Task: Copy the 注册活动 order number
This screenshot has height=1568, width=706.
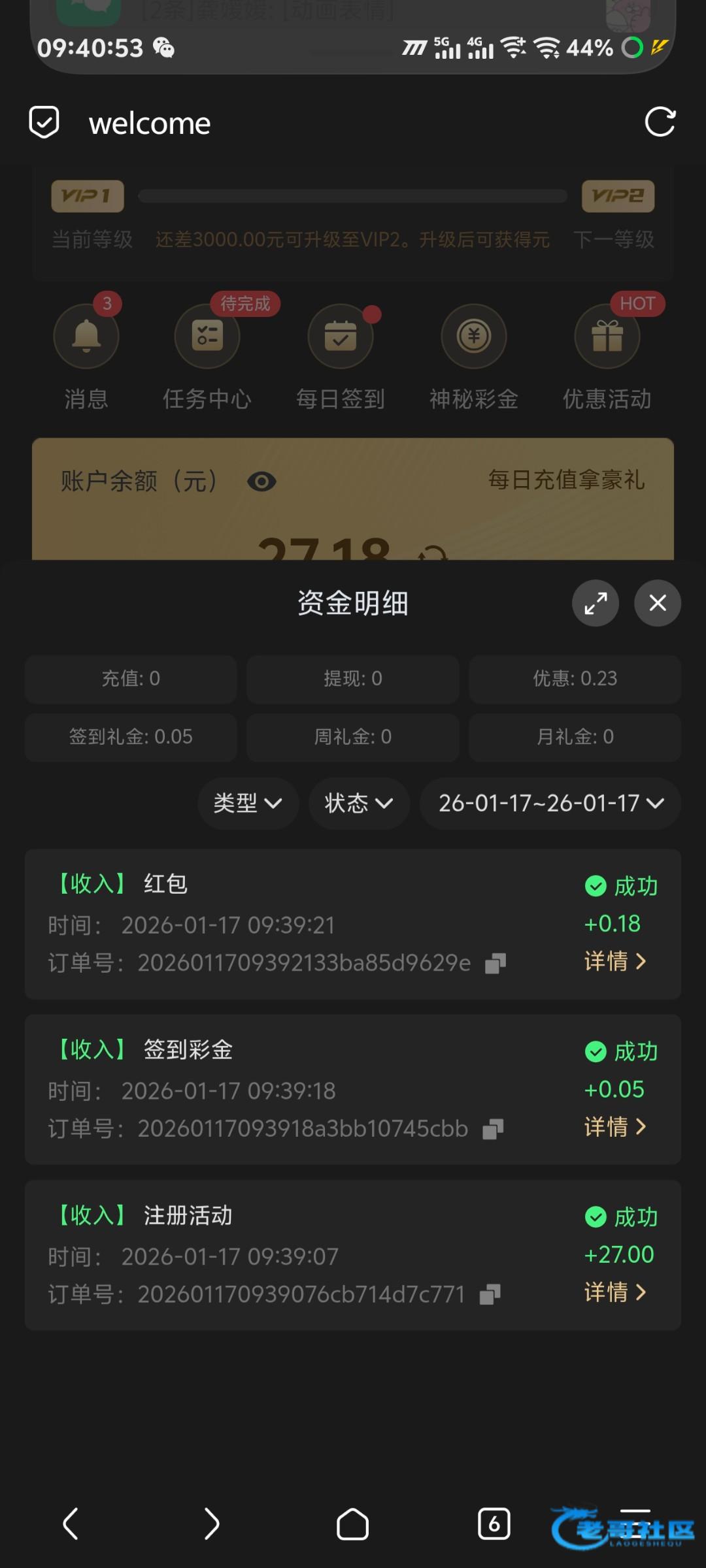Action: [x=490, y=1295]
